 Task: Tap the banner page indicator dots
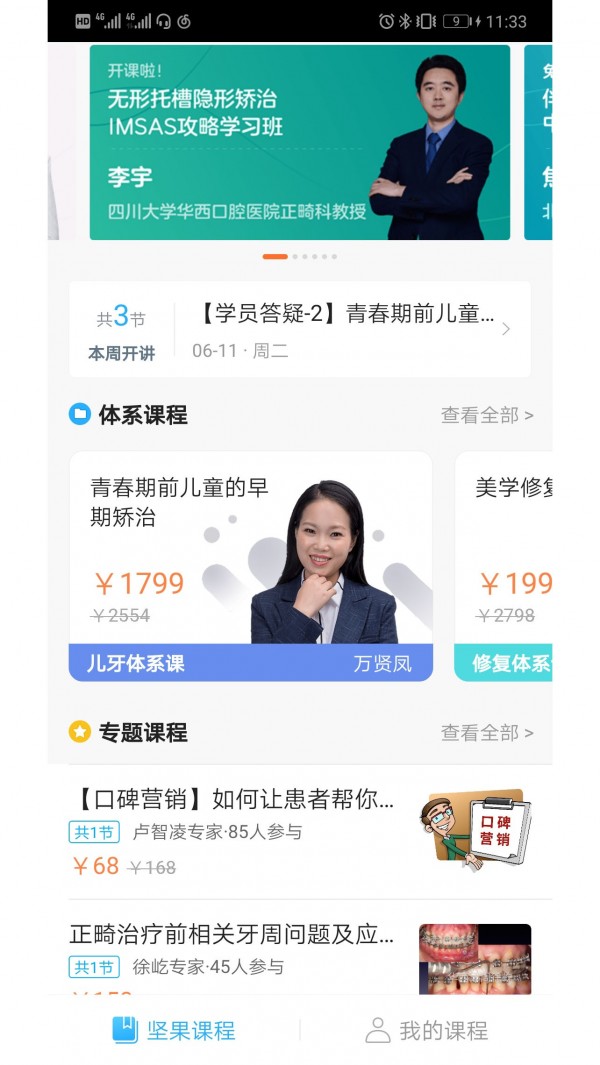tap(300, 257)
